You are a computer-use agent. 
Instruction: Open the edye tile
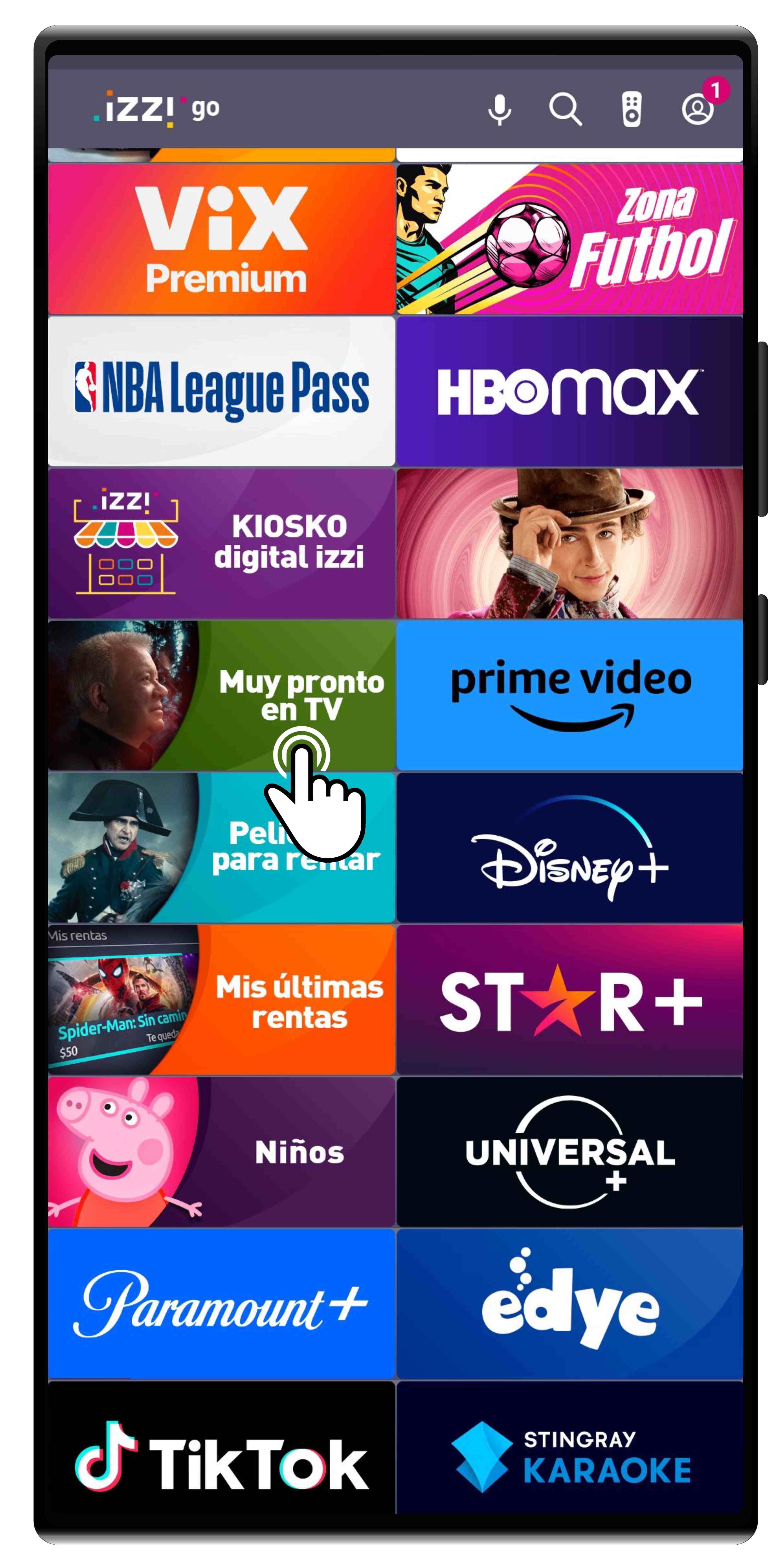570,1303
